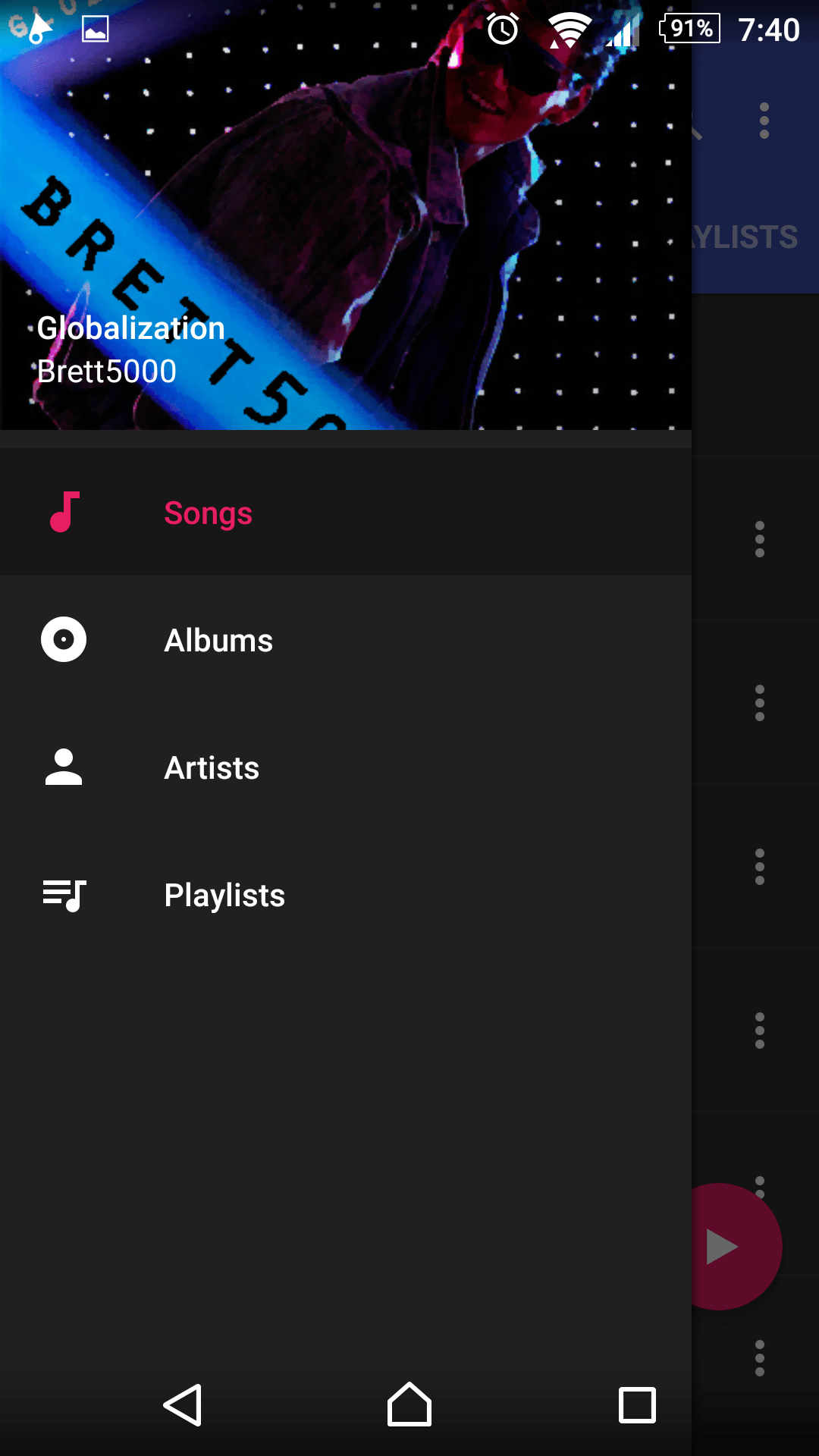Tap the red play floating button

click(x=737, y=1247)
